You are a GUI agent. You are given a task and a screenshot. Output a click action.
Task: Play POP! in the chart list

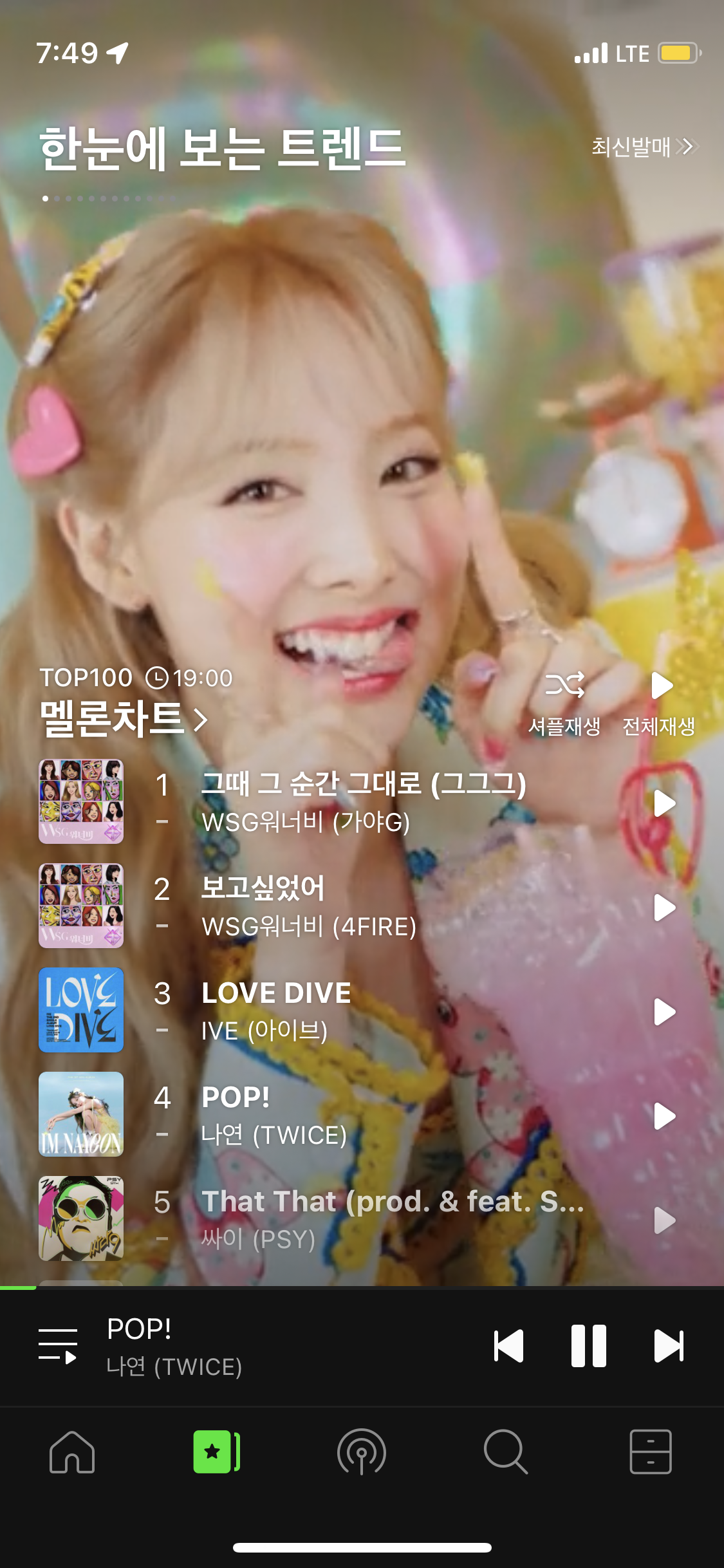point(664,1116)
